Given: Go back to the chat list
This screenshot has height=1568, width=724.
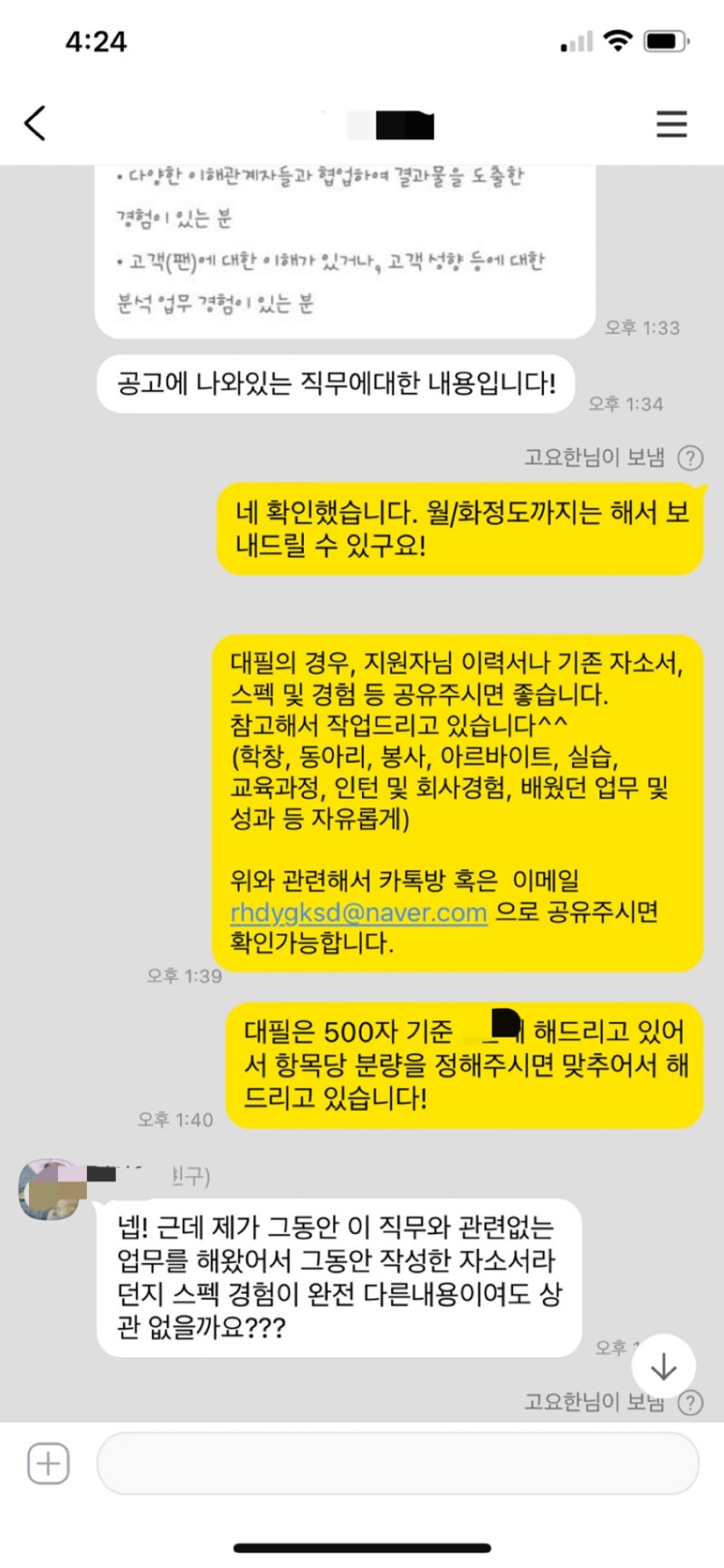Looking at the screenshot, I should pos(34,123).
